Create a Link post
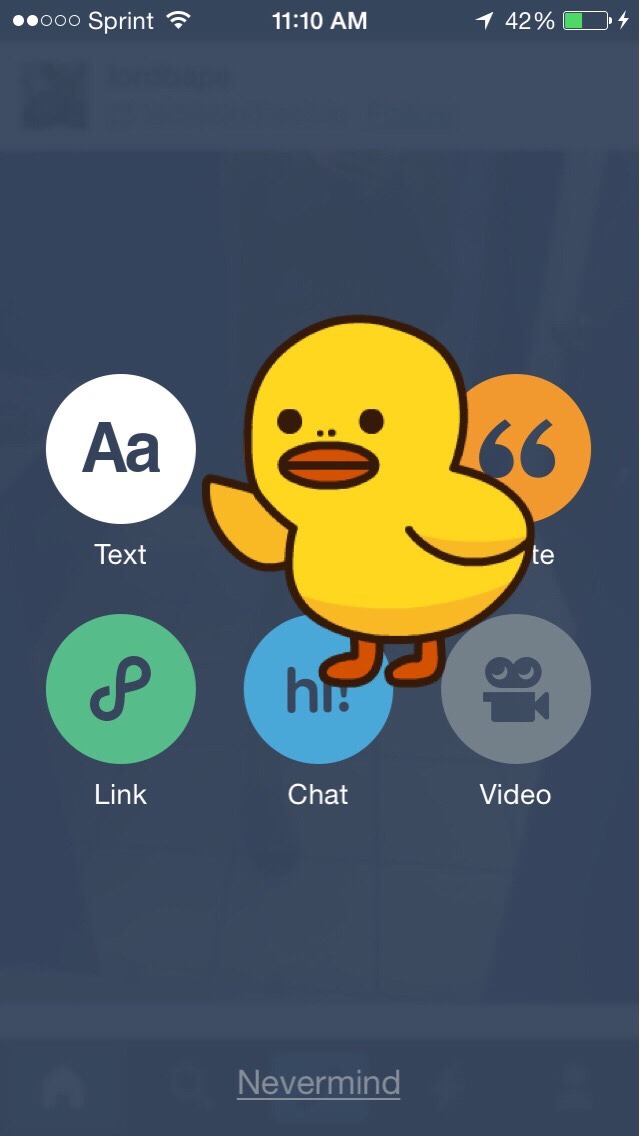This screenshot has height=1136, width=640. (x=120, y=689)
